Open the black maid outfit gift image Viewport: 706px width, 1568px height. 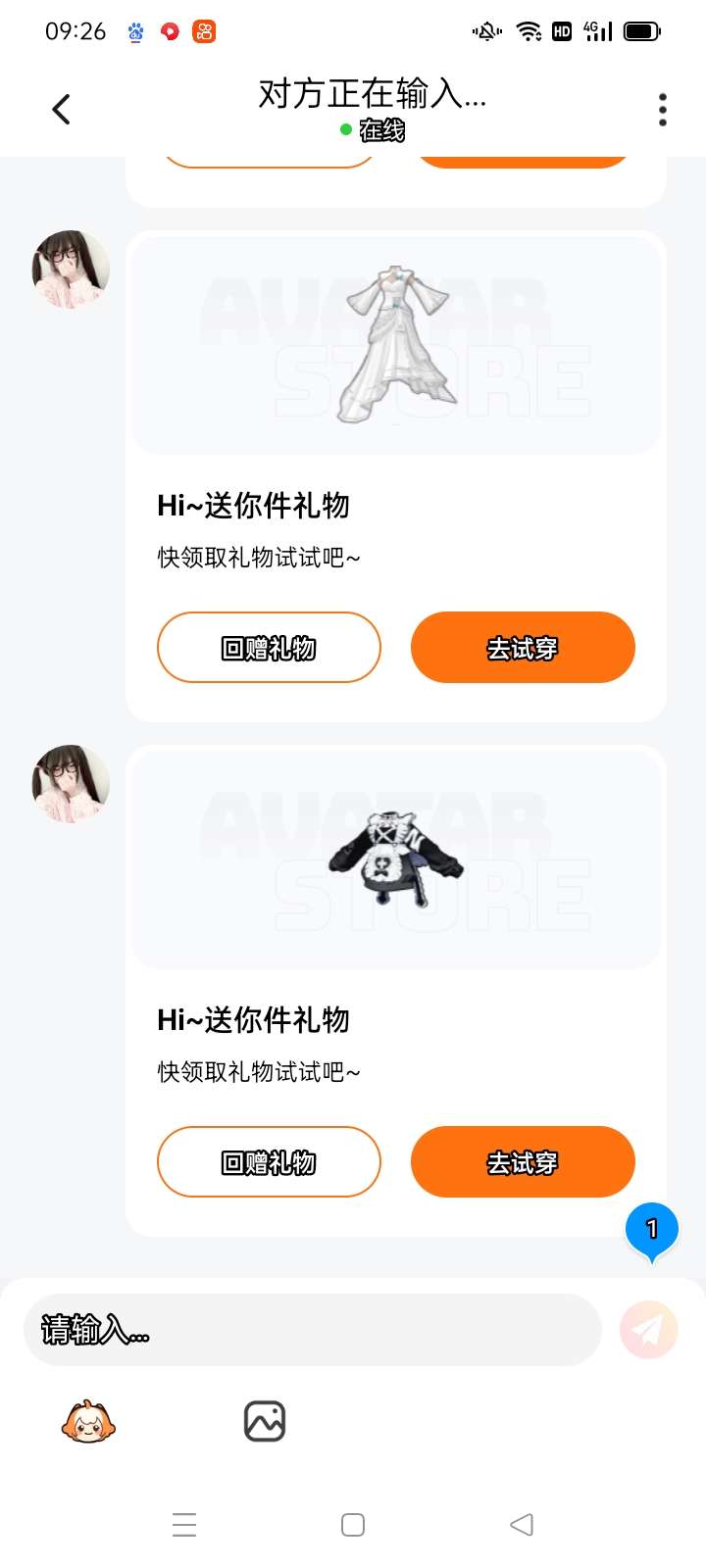[x=396, y=858]
